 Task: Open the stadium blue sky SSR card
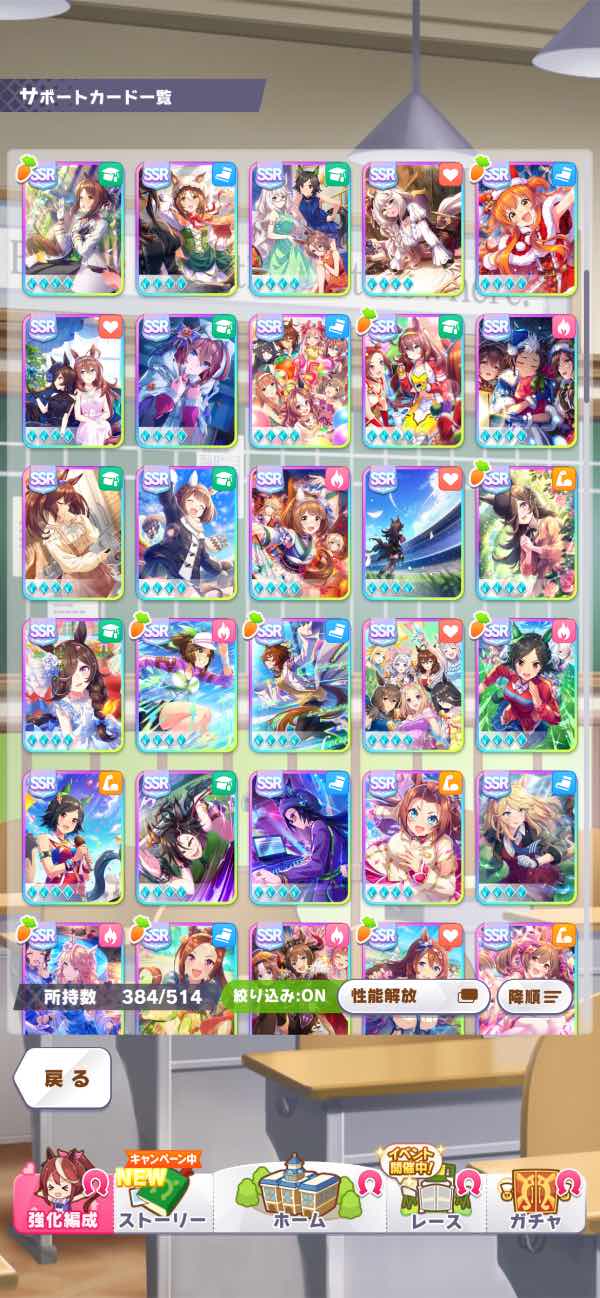point(413,533)
